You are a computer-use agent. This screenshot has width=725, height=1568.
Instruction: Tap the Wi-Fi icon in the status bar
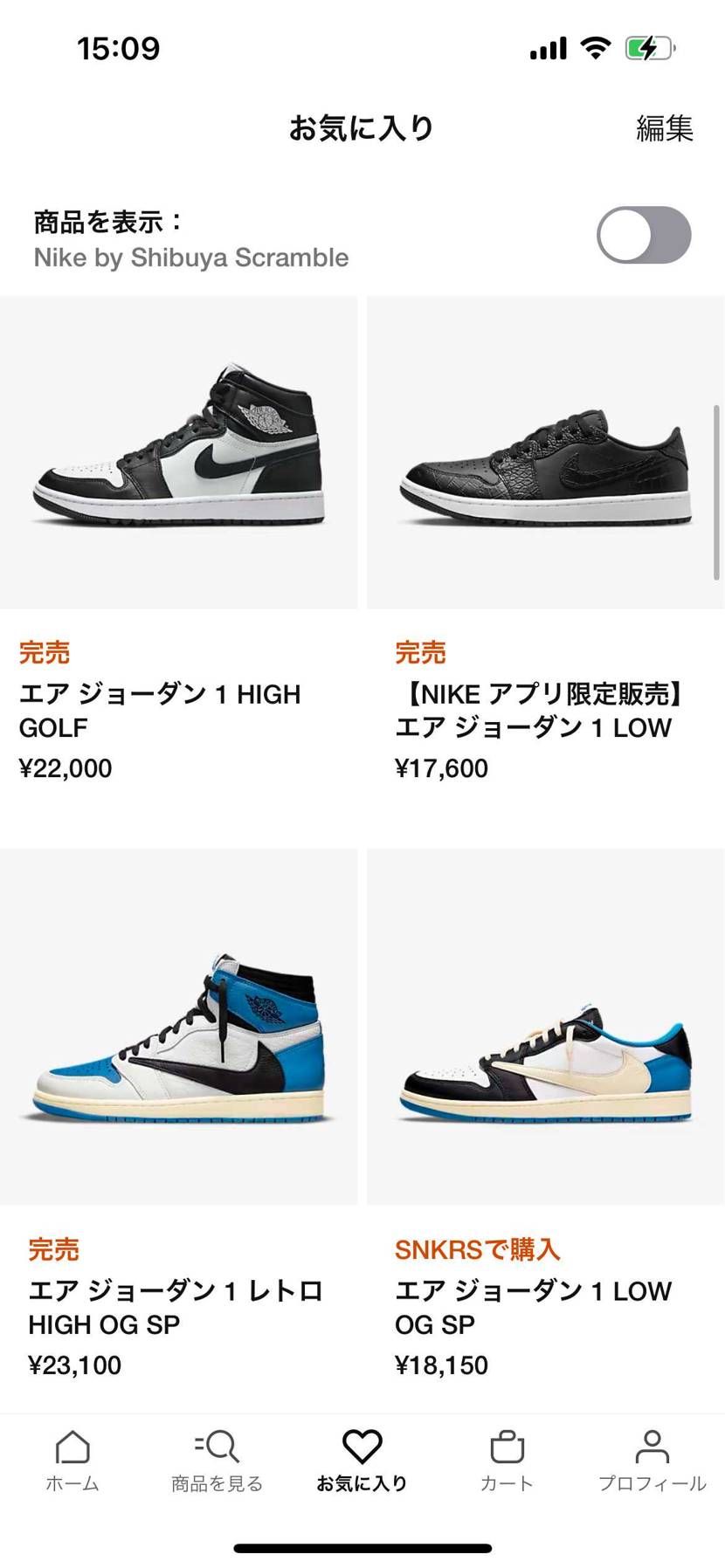pyautogui.click(x=595, y=48)
